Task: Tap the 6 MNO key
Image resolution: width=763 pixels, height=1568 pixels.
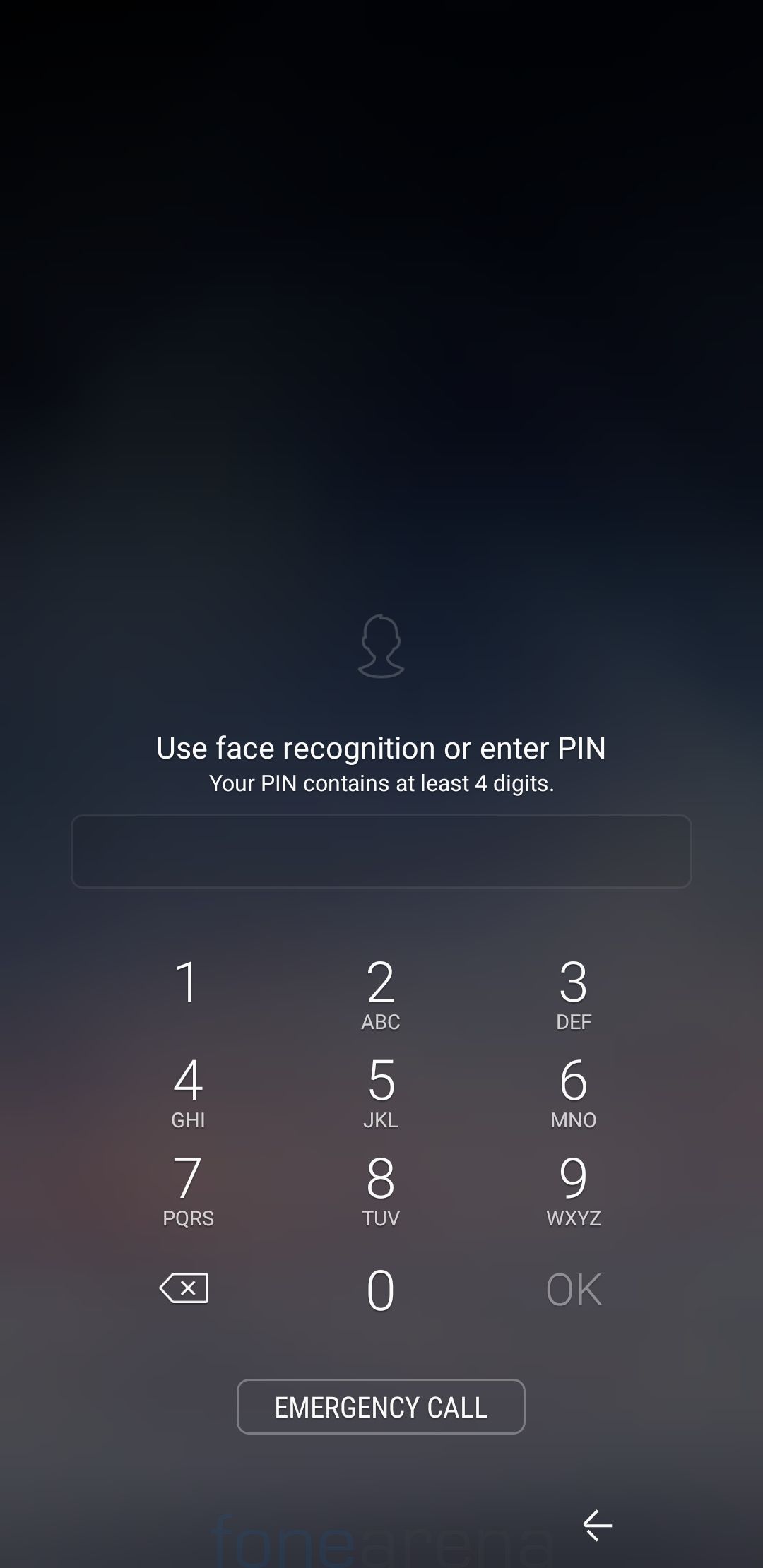Action: click(573, 1091)
